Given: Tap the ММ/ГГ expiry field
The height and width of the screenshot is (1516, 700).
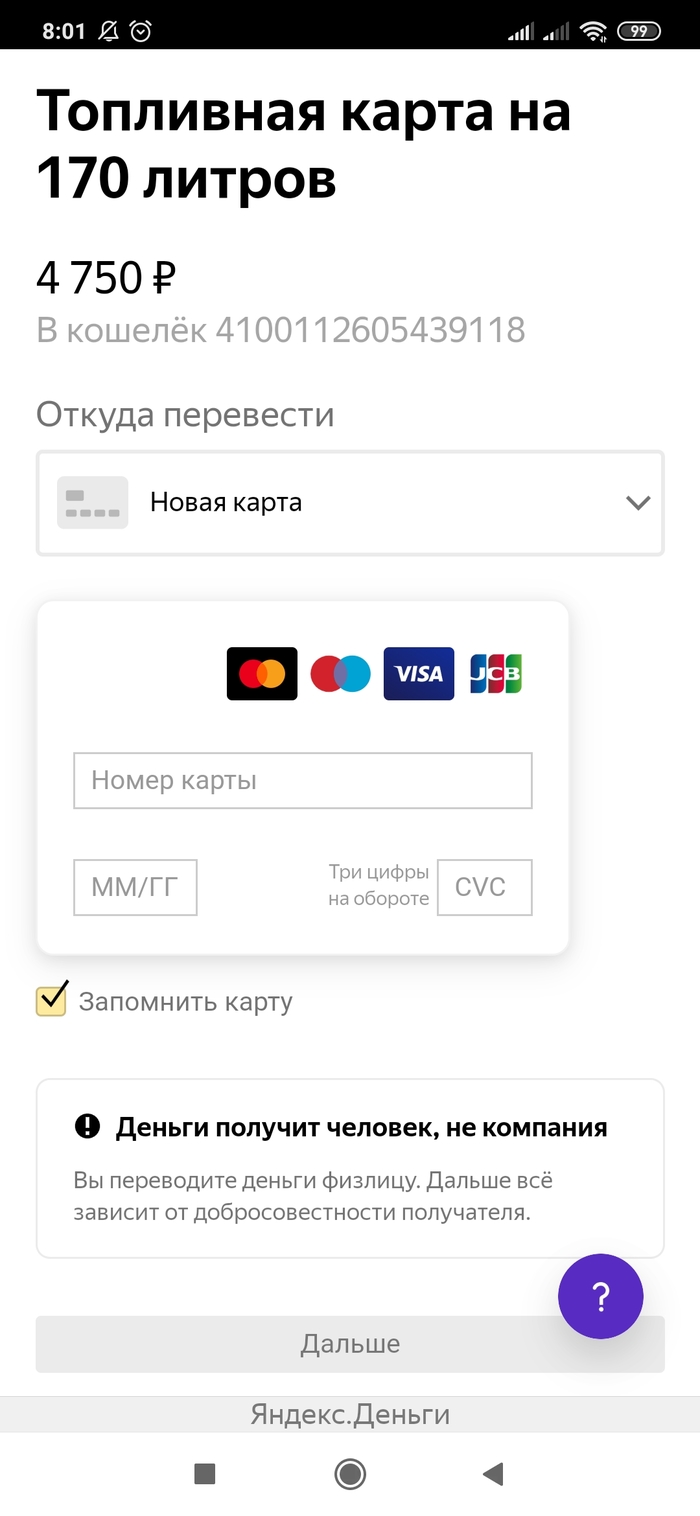Looking at the screenshot, I should click(x=135, y=887).
